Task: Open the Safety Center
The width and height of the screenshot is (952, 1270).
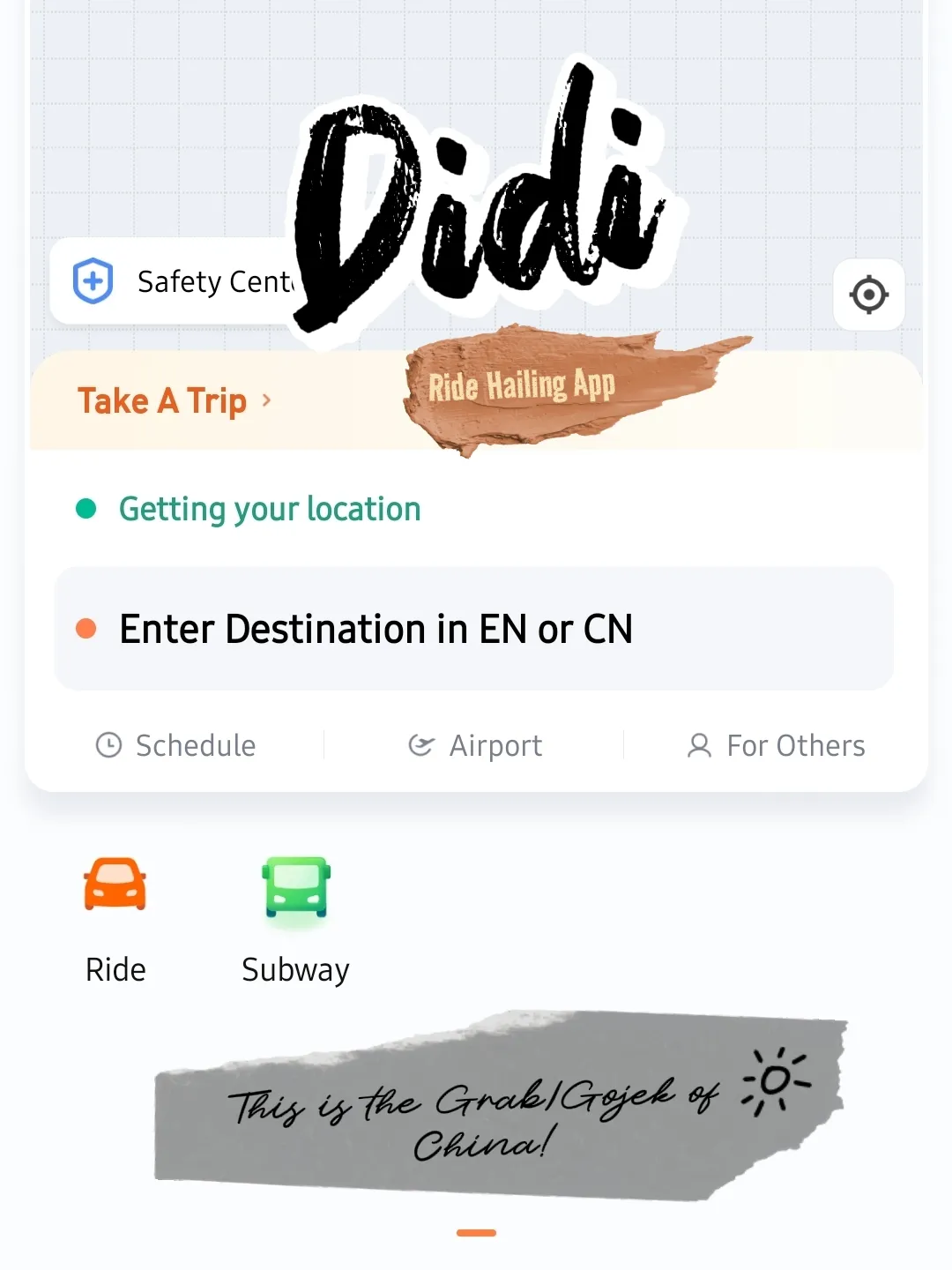Action: (x=176, y=282)
